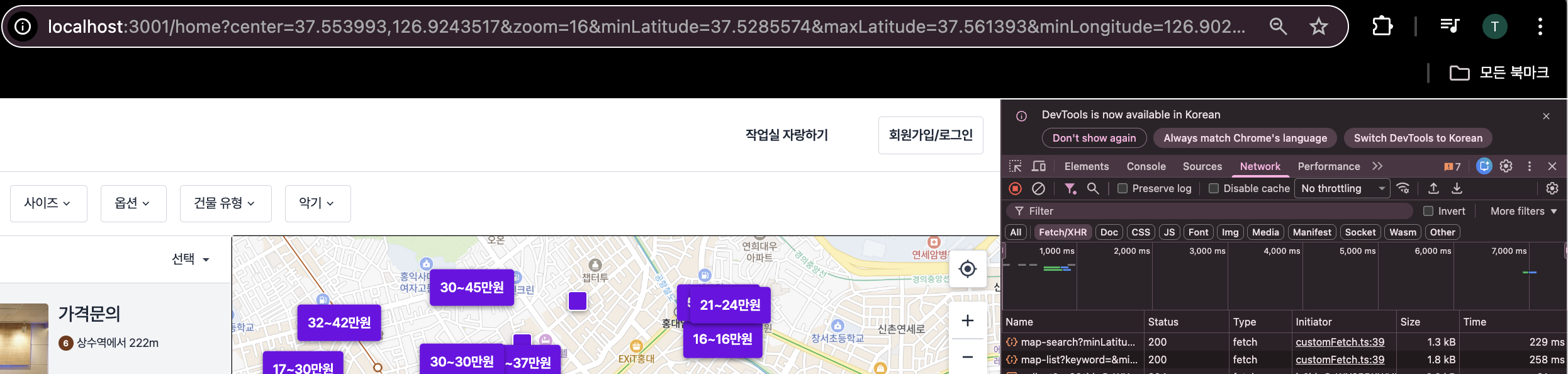This screenshot has width=1568, height=374.
Task: Switch to the Console tab in DevTools
Action: 1146,166
